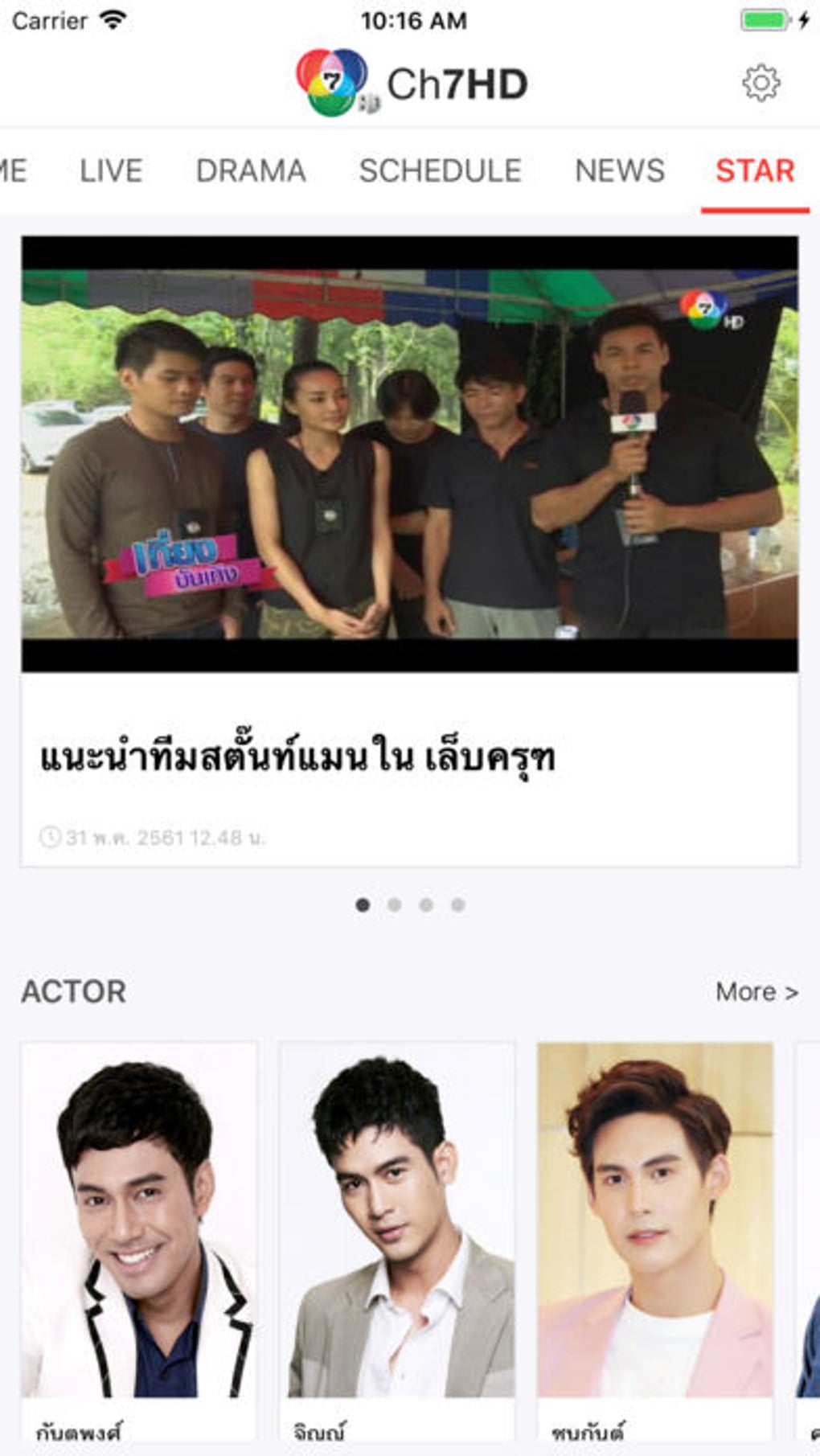The width and height of the screenshot is (820, 1456).
Task: Switch to the LIVE tab
Action: [111, 170]
